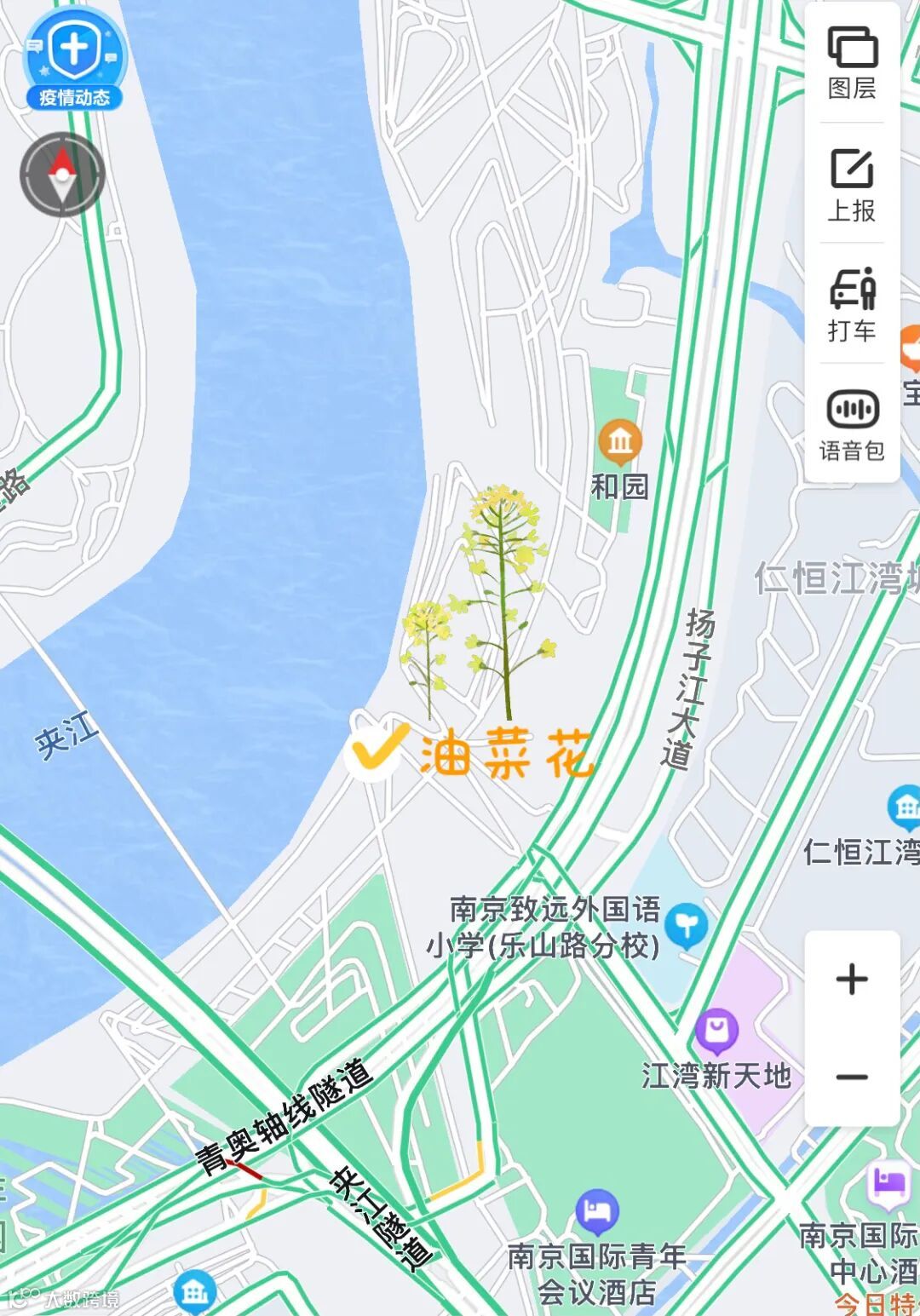Open the 图层 map layers panel
This screenshot has width=920, height=1316.
tap(852, 63)
